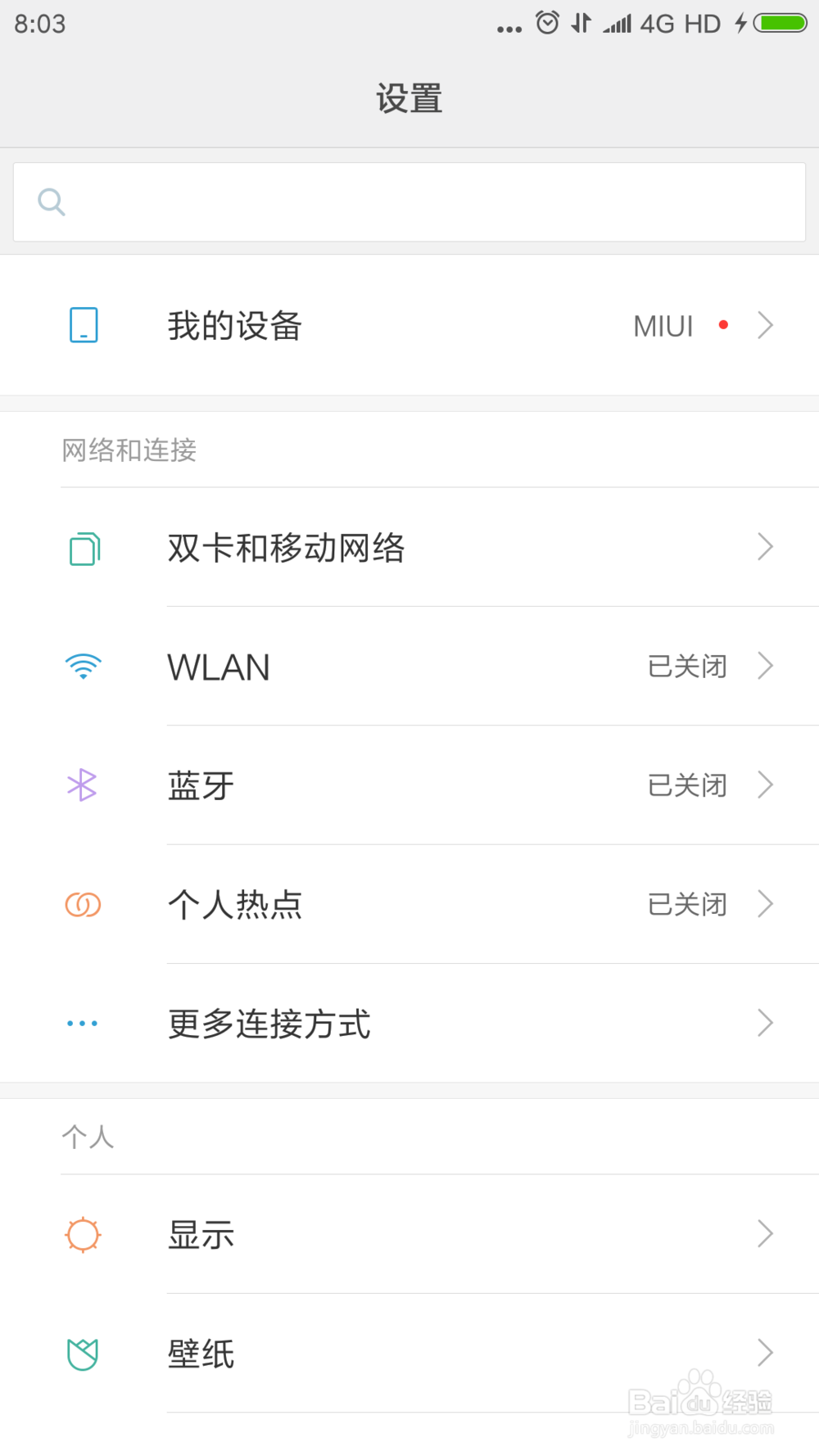Open 蓝牙 (Bluetooth) settings
Image resolution: width=819 pixels, height=1456 pixels.
[x=409, y=785]
